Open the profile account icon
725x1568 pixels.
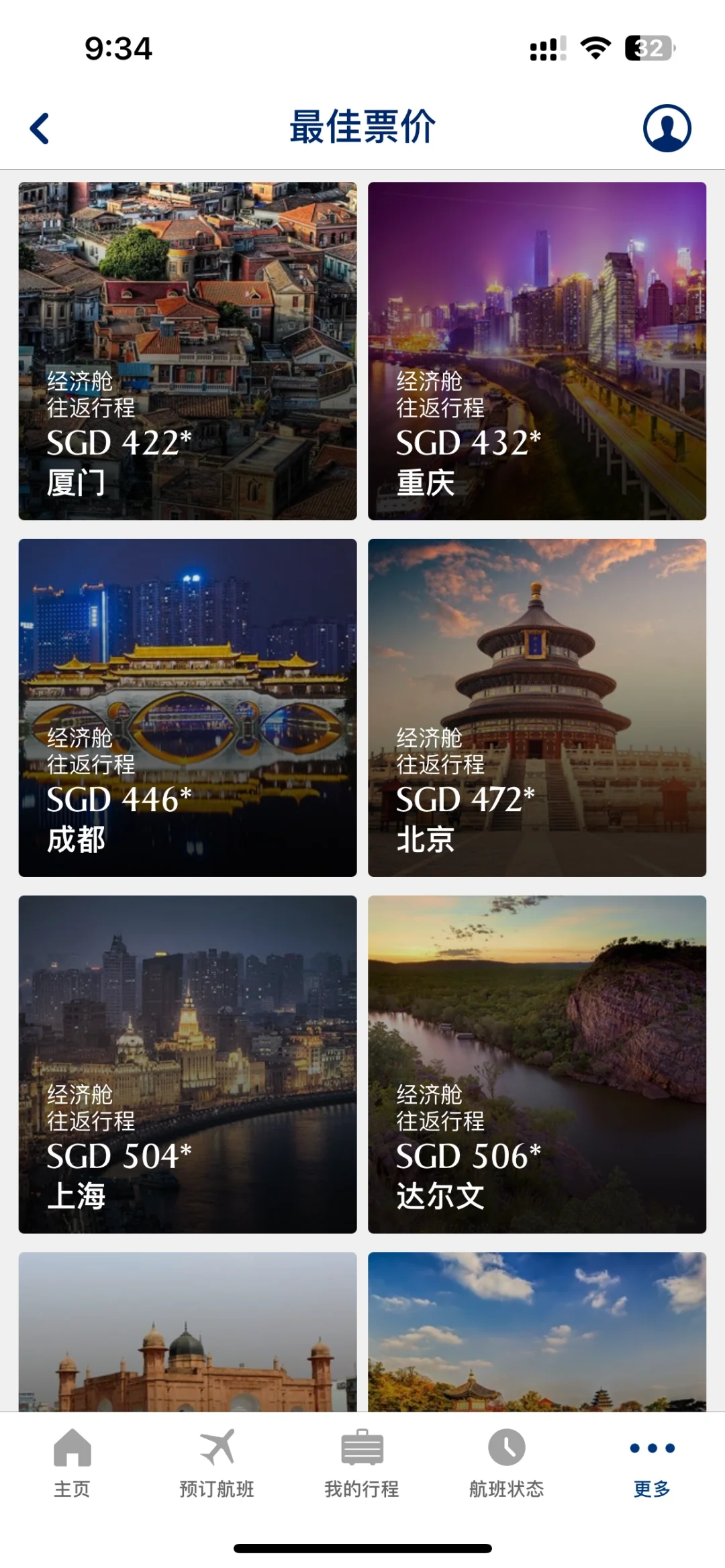click(667, 127)
